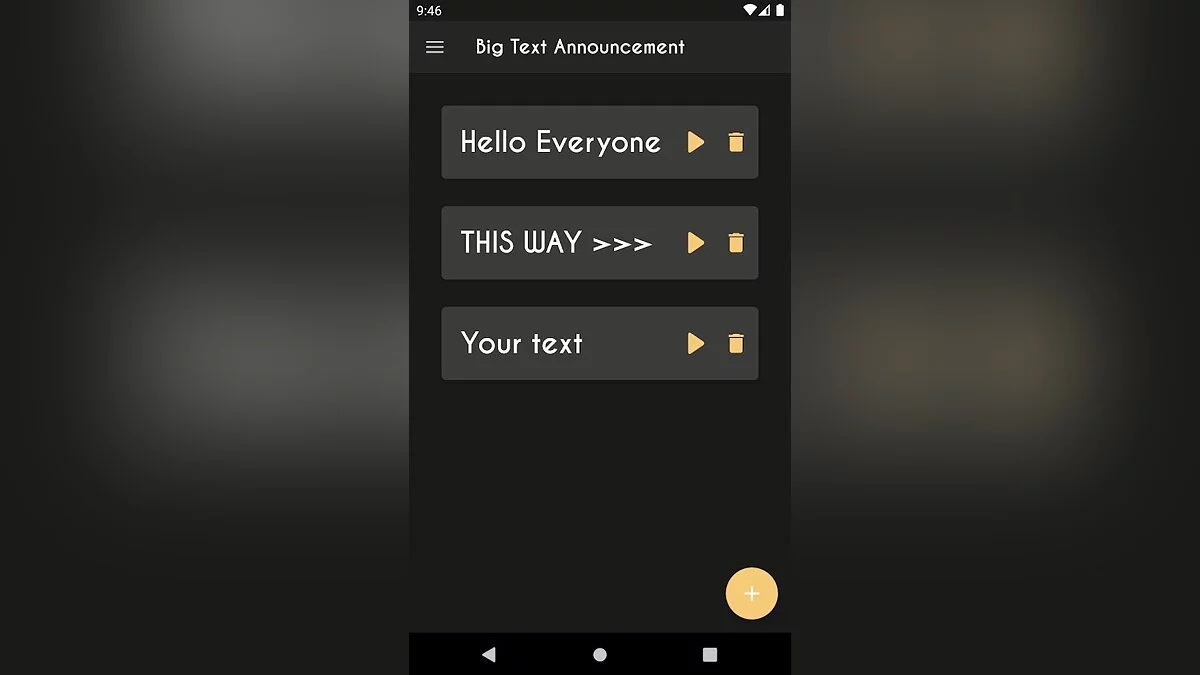1200x675 pixels.
Task: Open the Your text card
Action: coord(522,344)
